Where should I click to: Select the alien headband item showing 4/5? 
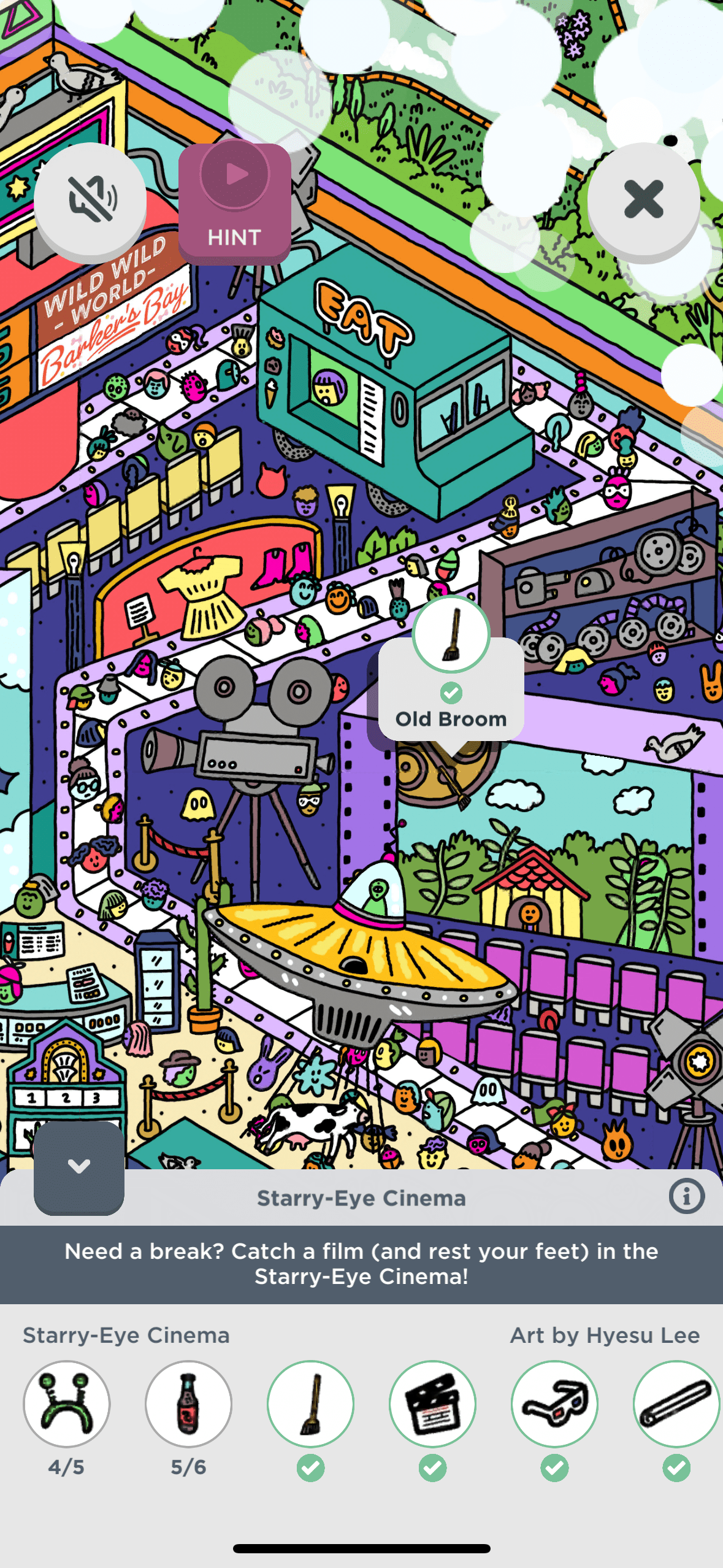[67, 1404]
